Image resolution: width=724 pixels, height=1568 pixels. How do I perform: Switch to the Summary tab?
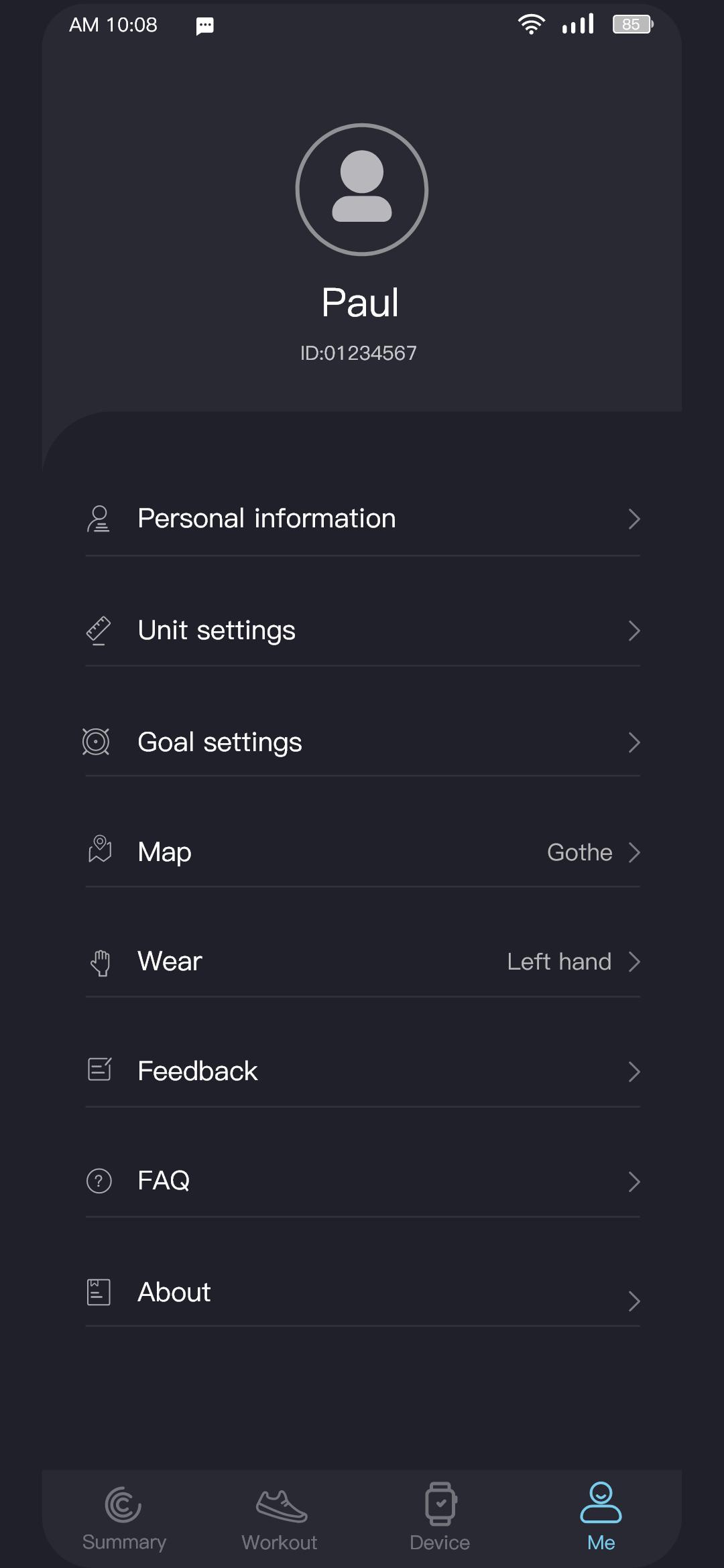click(x=124, y=1518)
